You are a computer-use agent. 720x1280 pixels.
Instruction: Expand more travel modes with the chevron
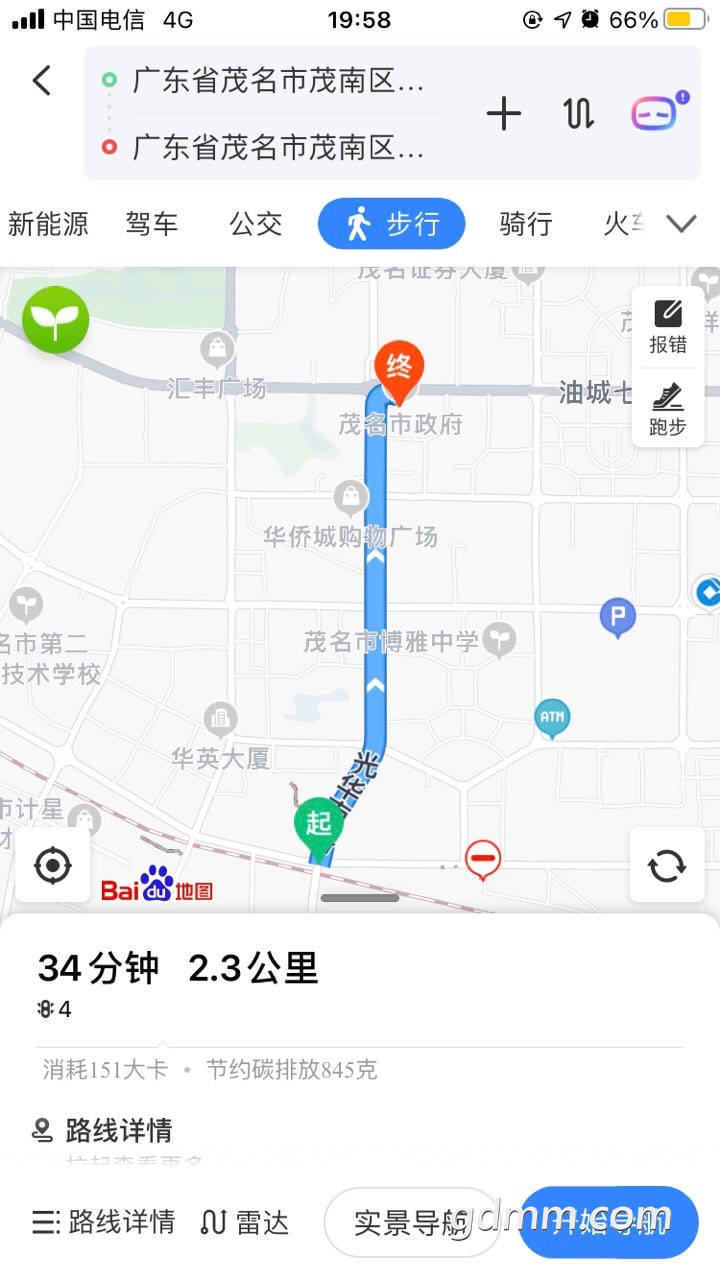pos(682,224)
